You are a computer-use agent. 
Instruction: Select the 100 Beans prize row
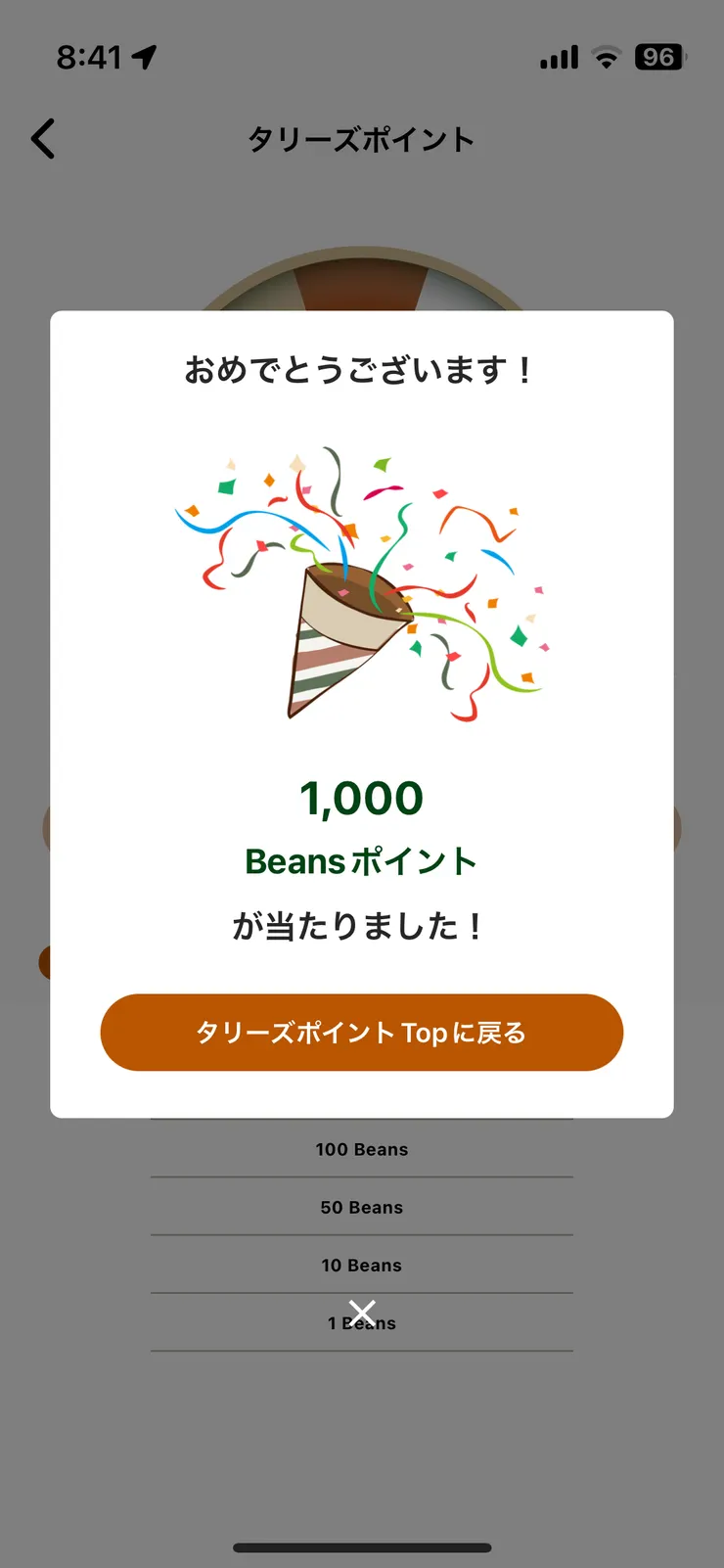tap(362, 1148)
